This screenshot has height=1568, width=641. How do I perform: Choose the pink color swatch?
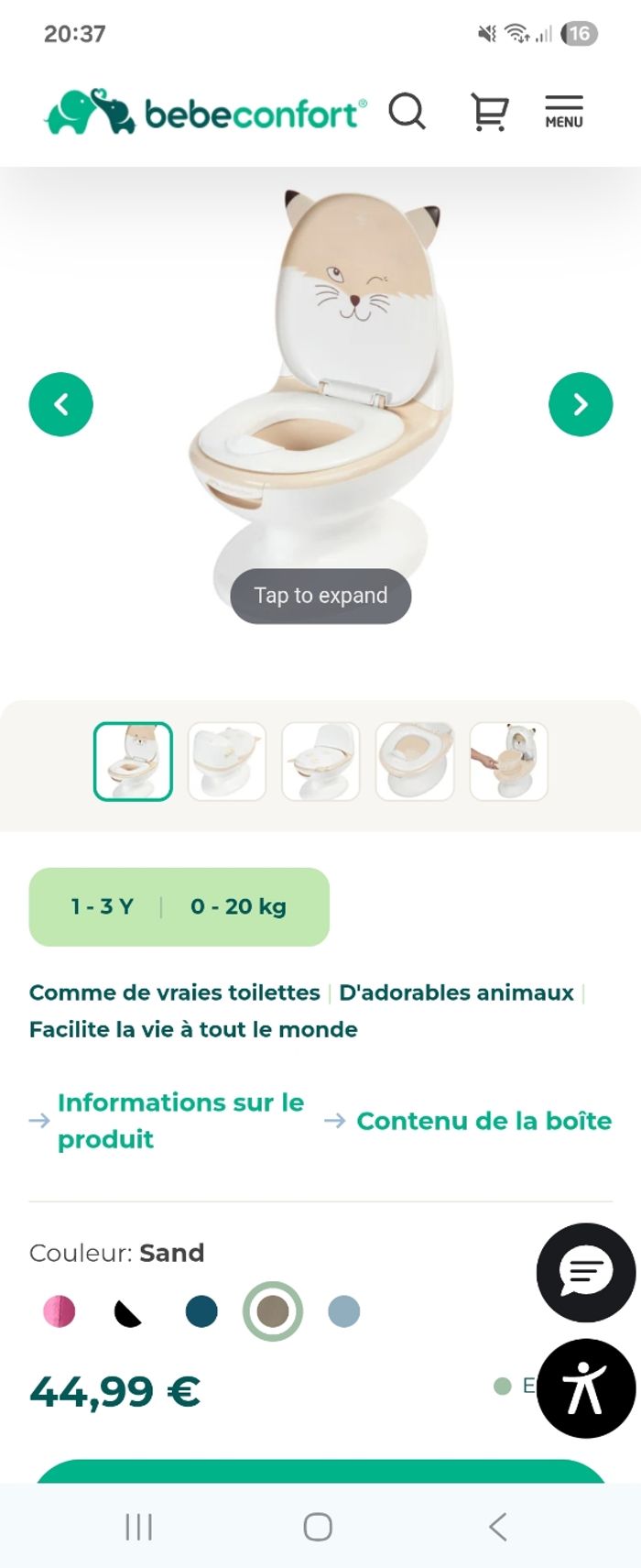[x=60, y=1311]
